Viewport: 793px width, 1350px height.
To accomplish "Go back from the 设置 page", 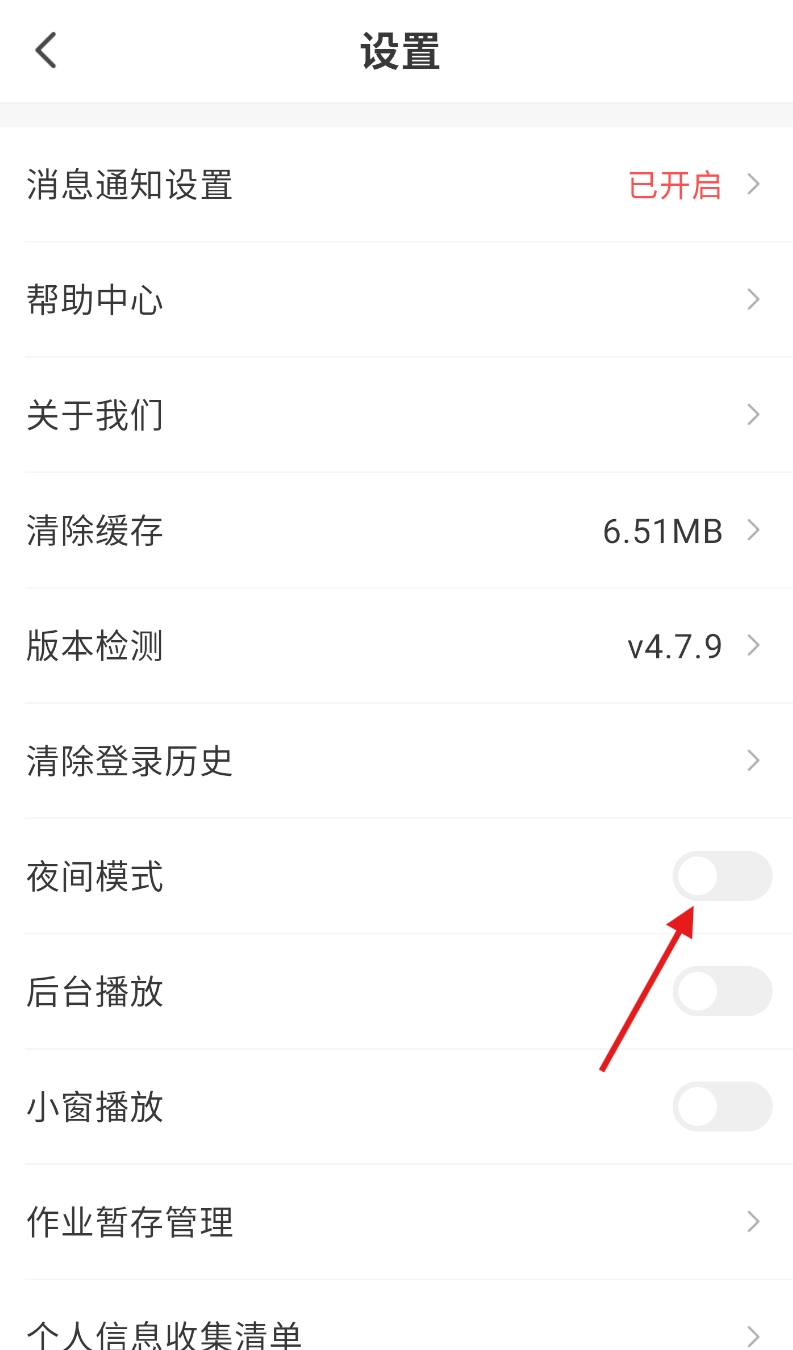I will click(46, 51).
